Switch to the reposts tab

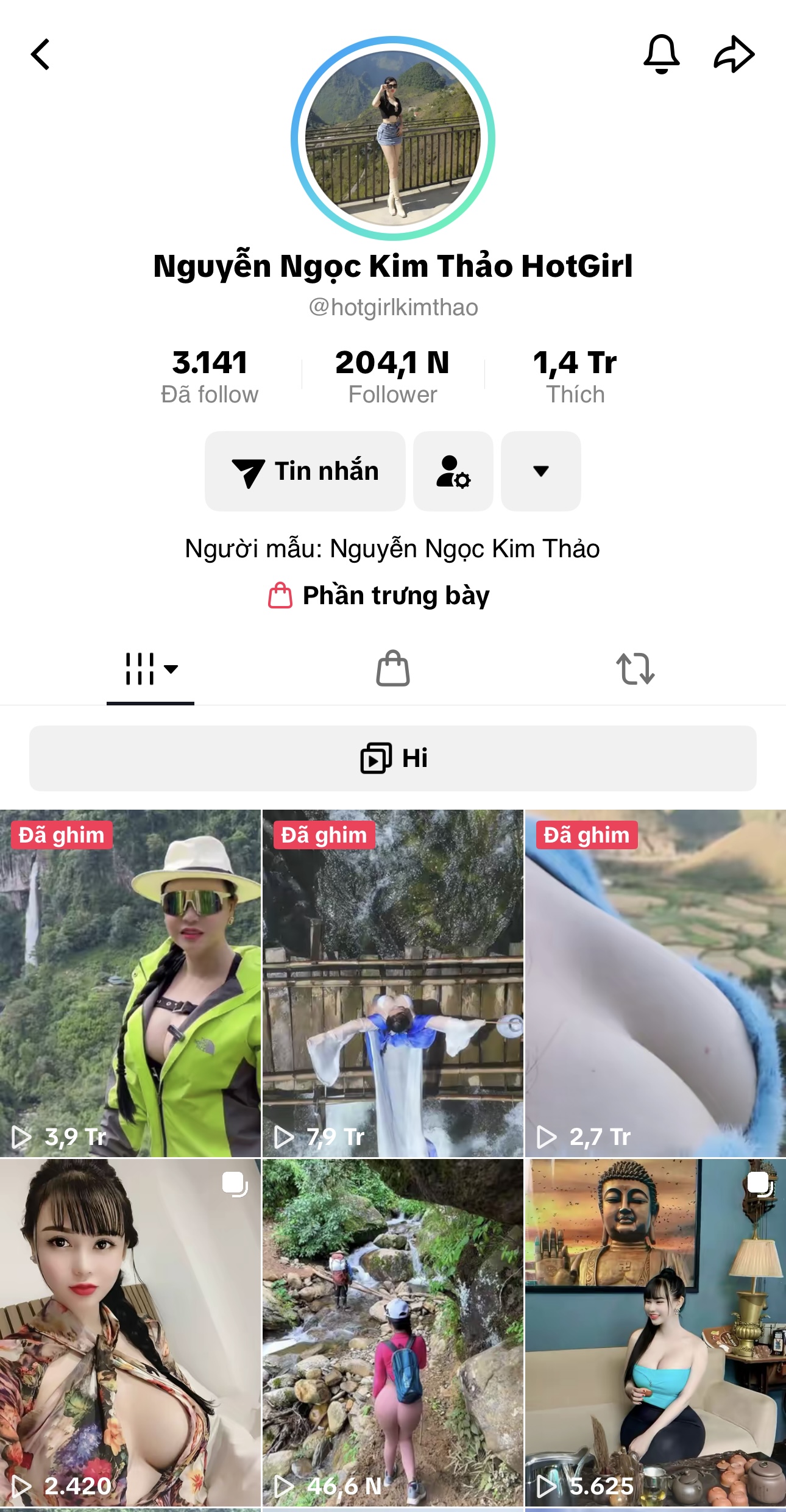(635, 669)
